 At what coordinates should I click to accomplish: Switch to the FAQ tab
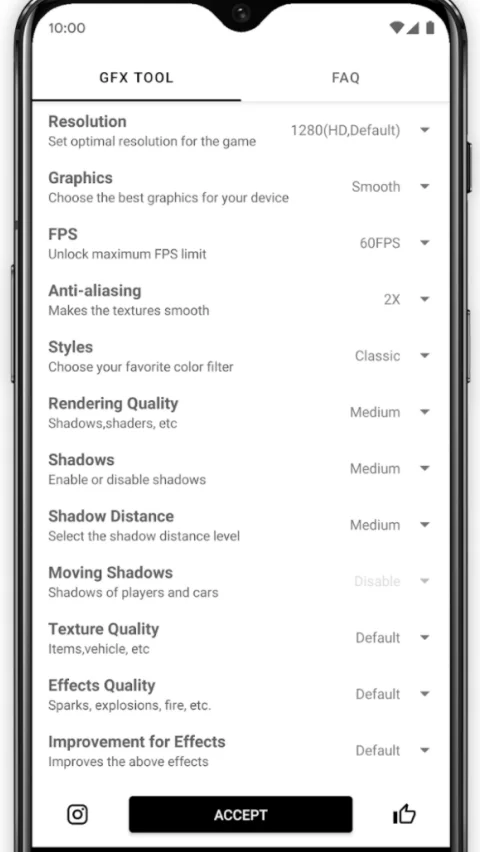(345, 78)
